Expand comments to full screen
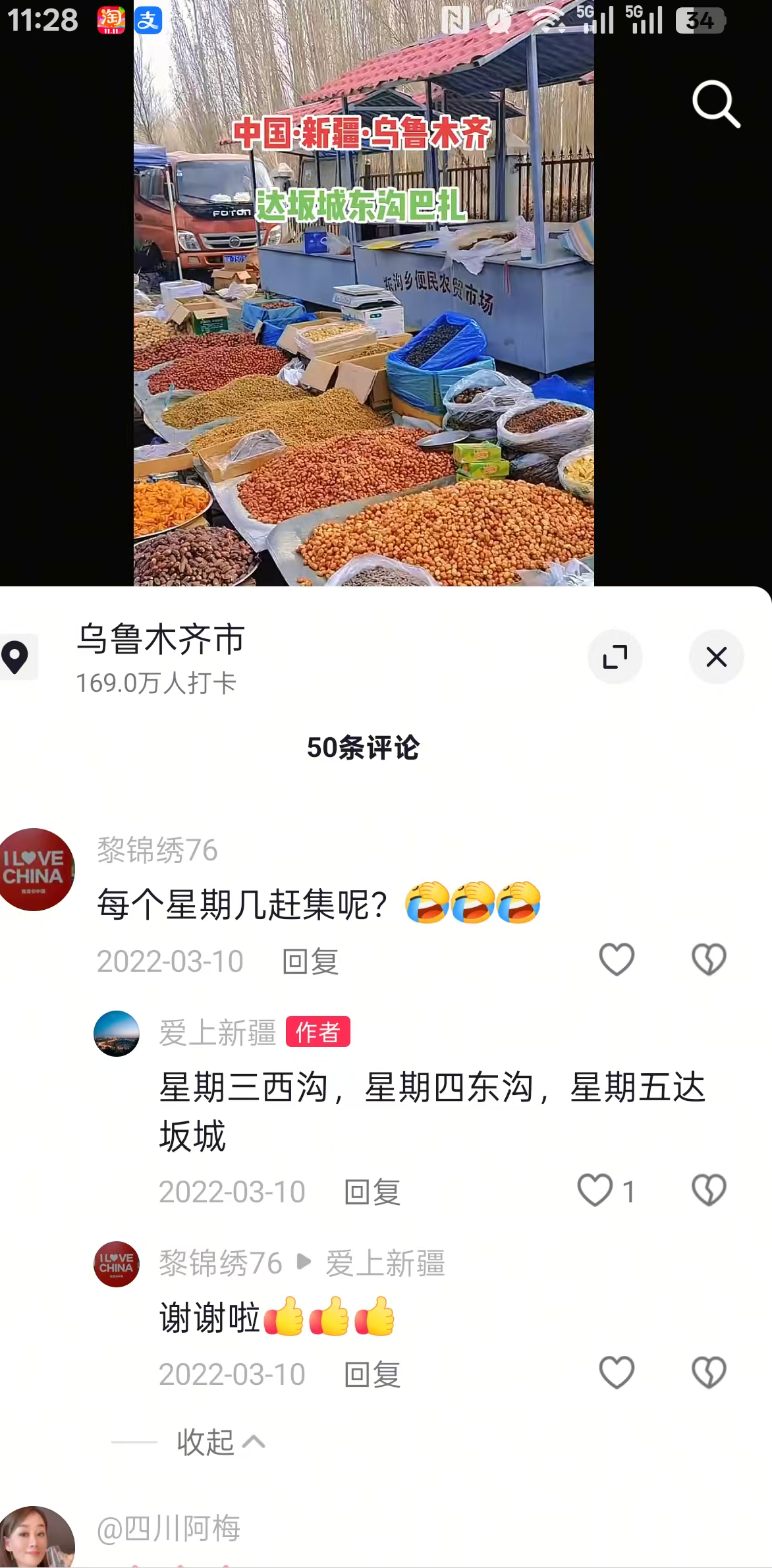Screen dimensions: 772x1568 click(615, 657)
